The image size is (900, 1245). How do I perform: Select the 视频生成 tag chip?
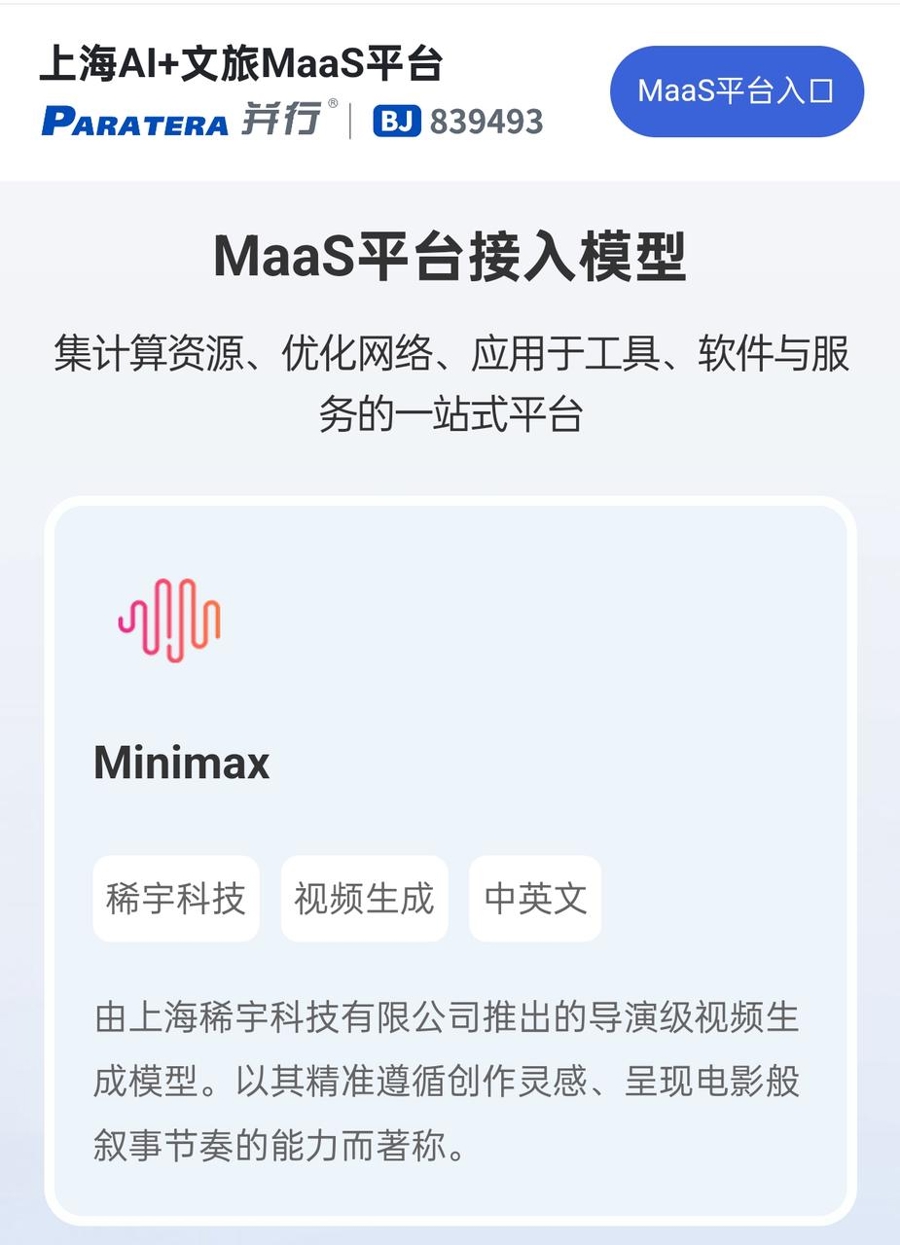pyautogui.click(x=364, y=898)
